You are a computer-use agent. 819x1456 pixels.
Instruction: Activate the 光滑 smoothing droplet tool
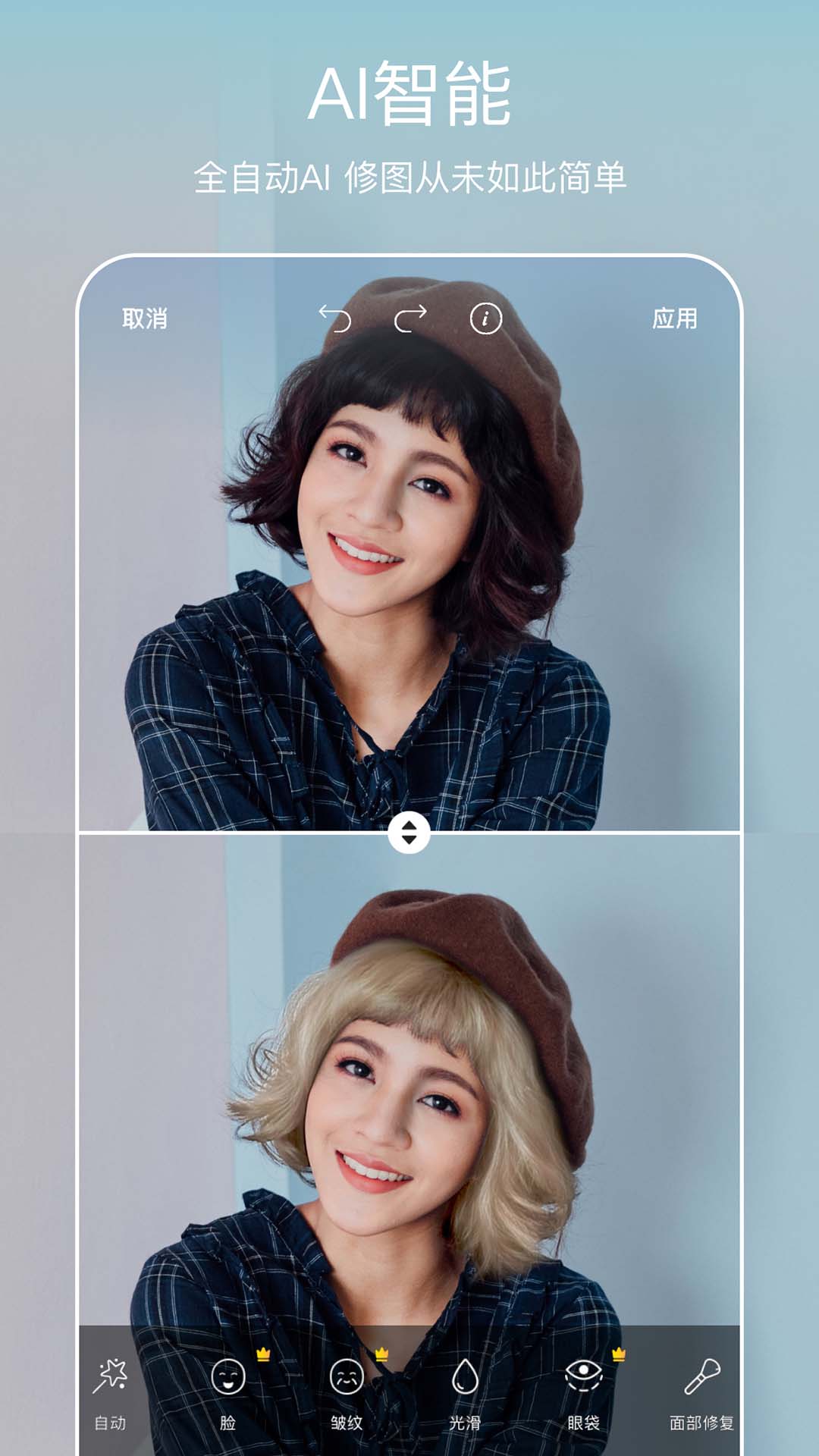point(465,1376)
